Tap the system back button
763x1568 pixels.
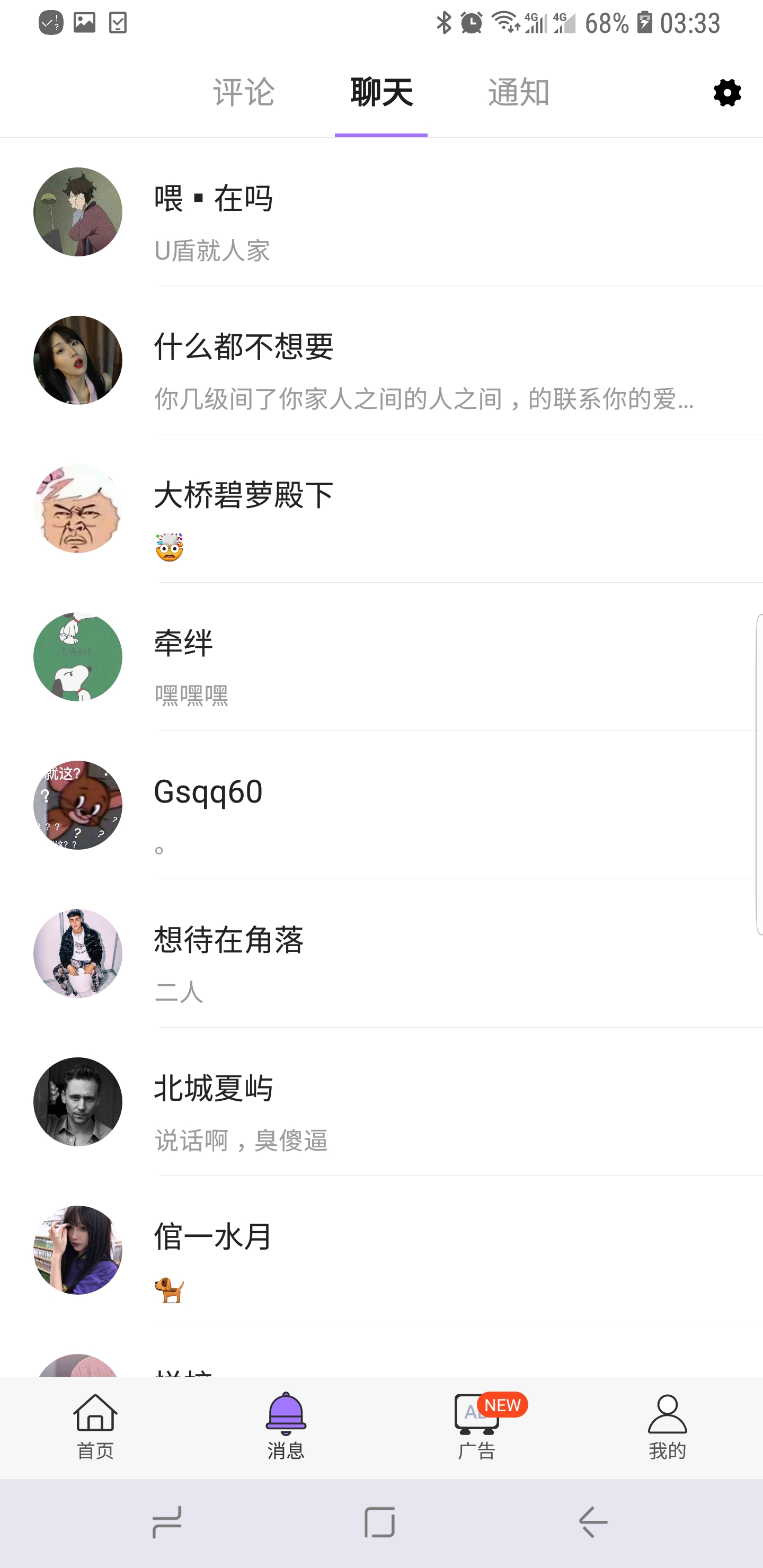(593, 1522)
